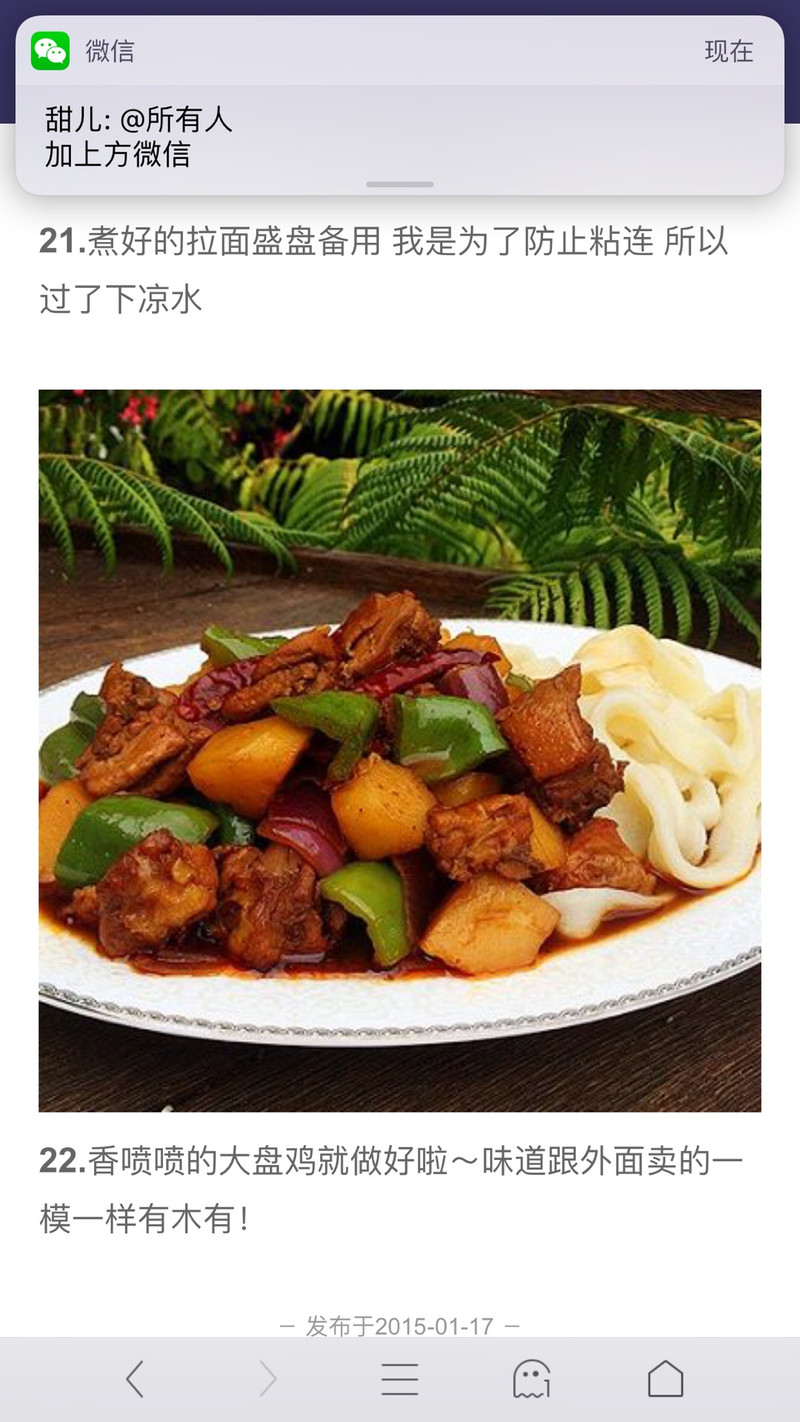The image size is (800, 1422).
Task: Go to the browser home page
Action: click(x=665, y=1380)
